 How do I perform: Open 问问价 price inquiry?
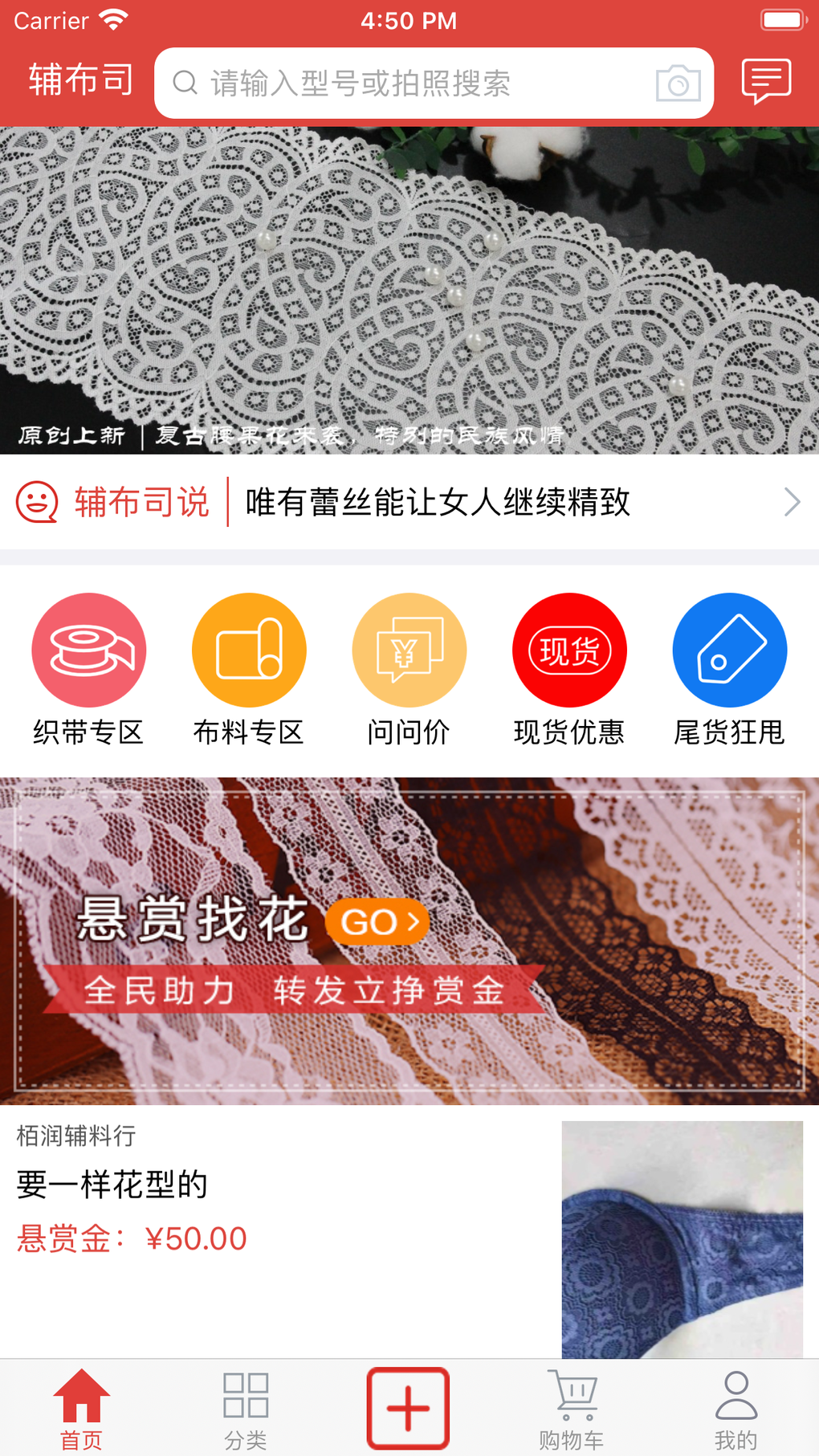(409, 670)
